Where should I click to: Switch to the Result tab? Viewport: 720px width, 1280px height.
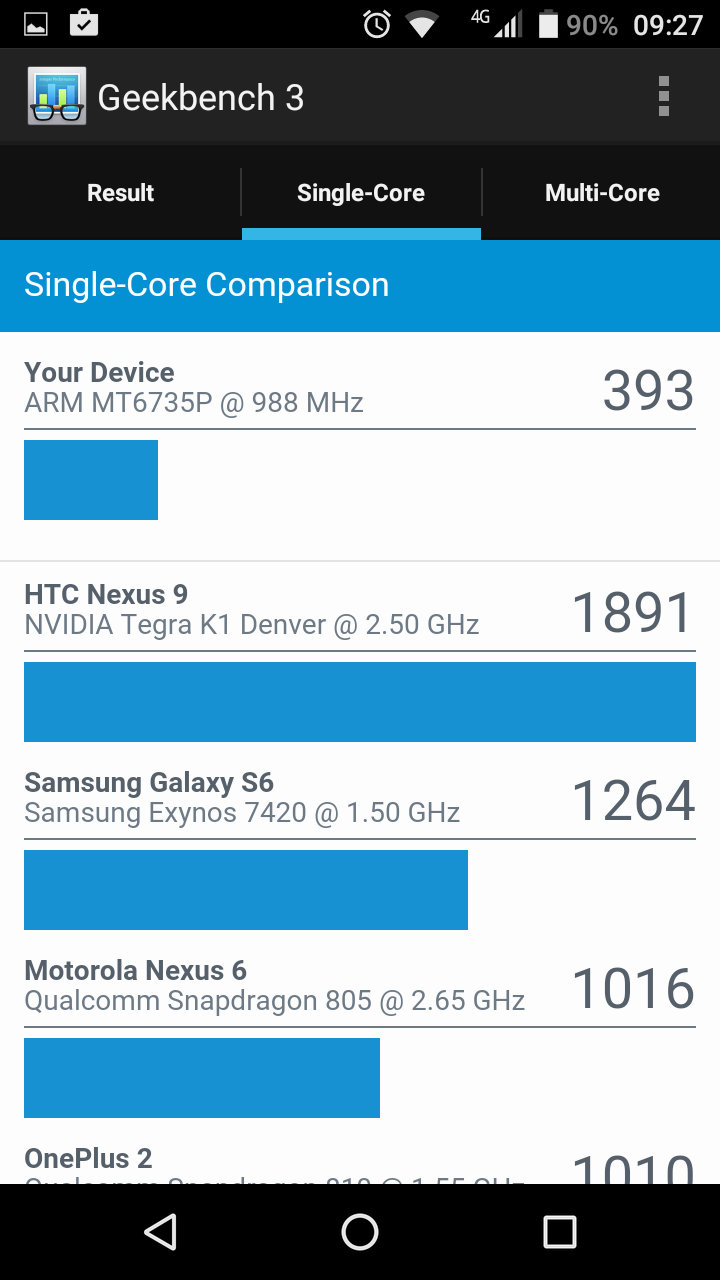[x=120, y=193]
